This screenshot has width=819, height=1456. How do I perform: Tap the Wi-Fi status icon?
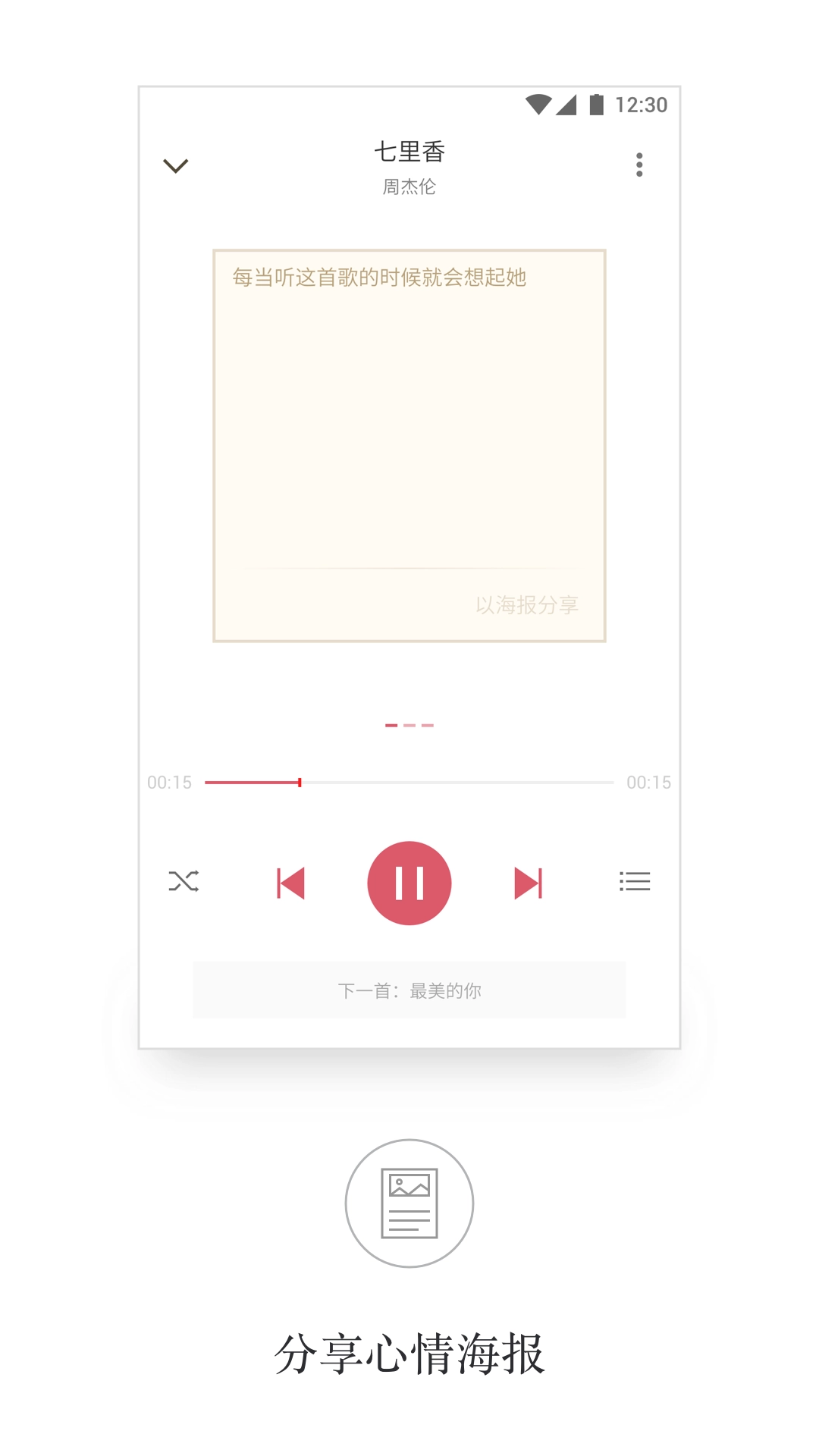541,105
